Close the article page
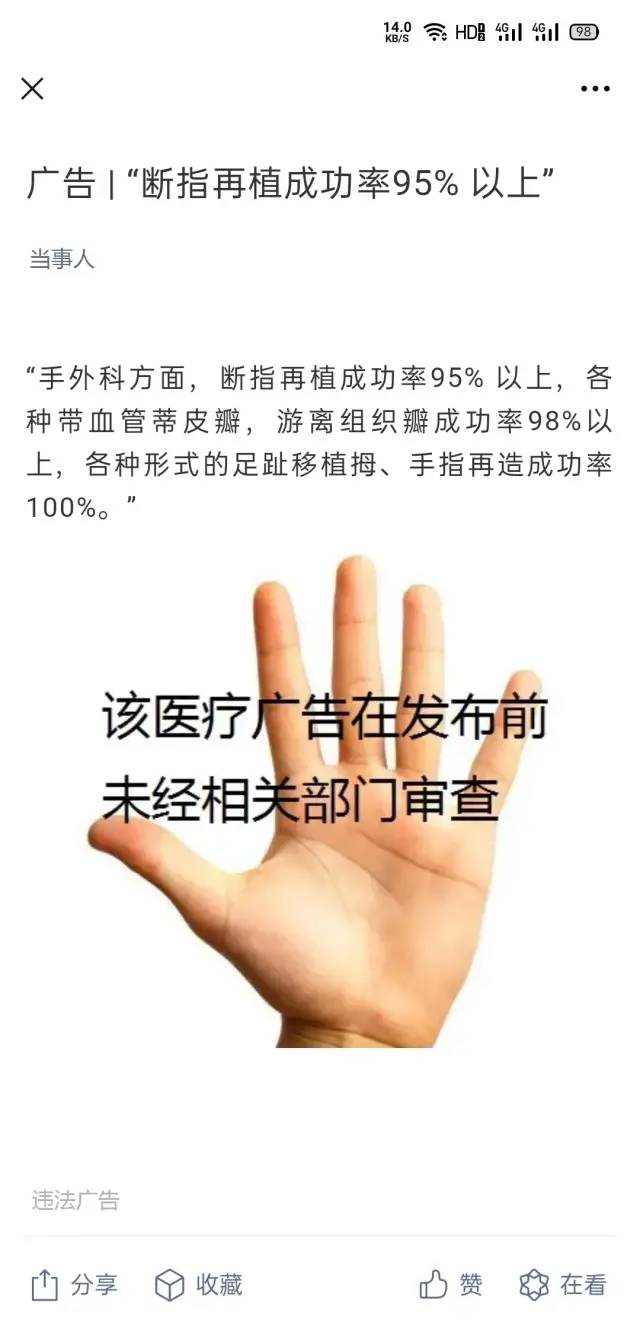 point(32,89)
